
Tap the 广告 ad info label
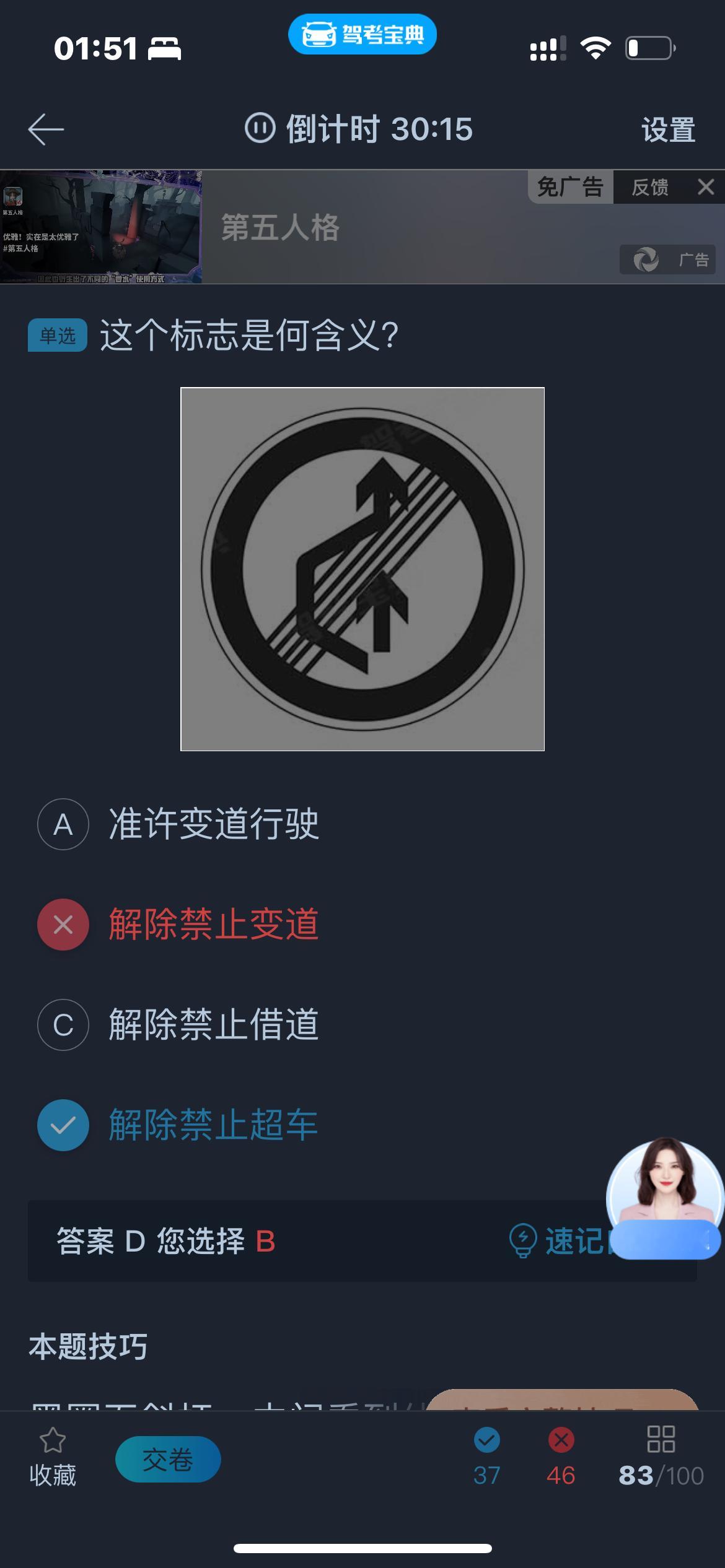tap(667, 261)
